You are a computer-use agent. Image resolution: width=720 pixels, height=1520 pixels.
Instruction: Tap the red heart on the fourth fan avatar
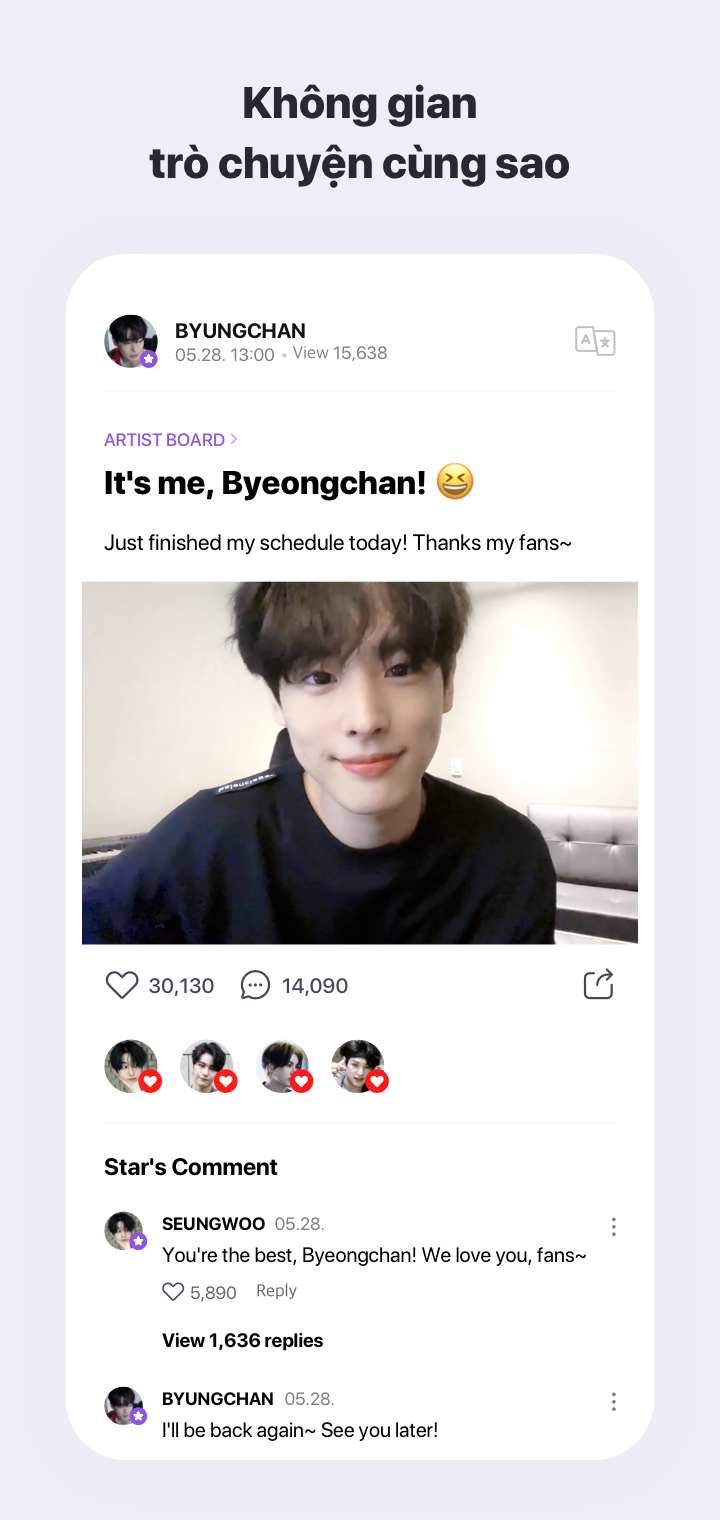pos(377,1081)
